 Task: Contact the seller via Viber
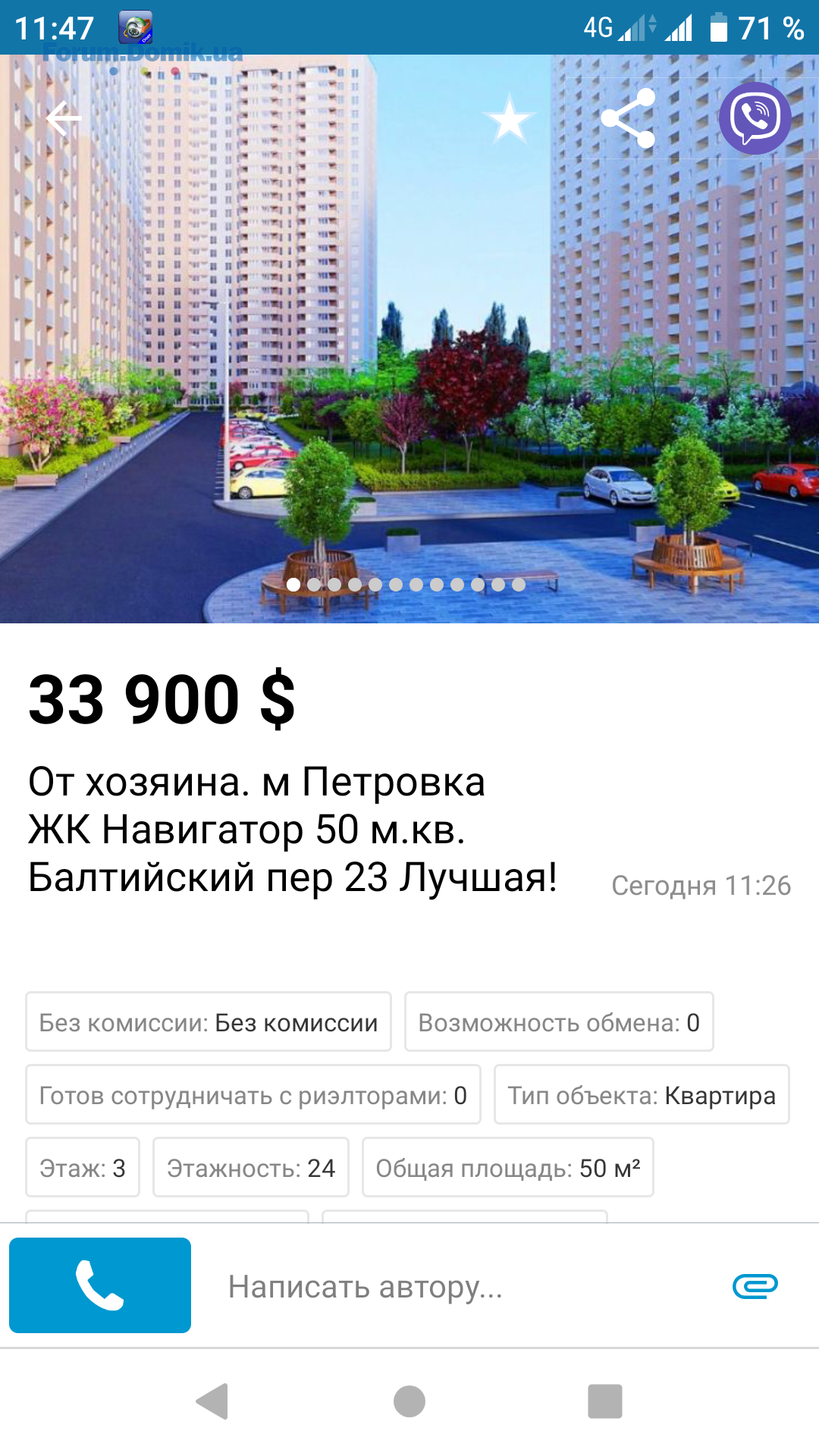coord(755,118)
